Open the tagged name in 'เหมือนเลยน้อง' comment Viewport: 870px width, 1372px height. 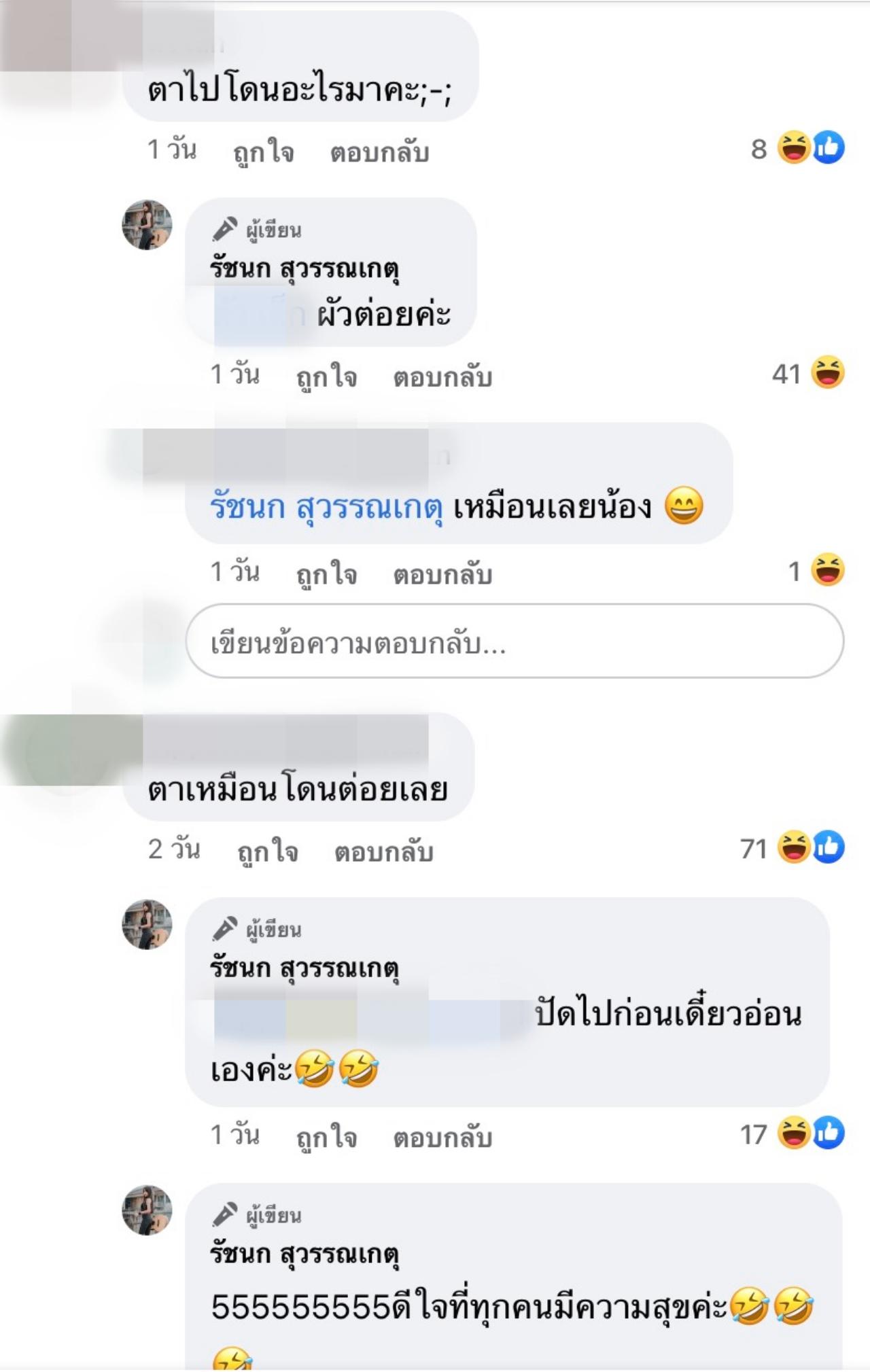[326, 508]
